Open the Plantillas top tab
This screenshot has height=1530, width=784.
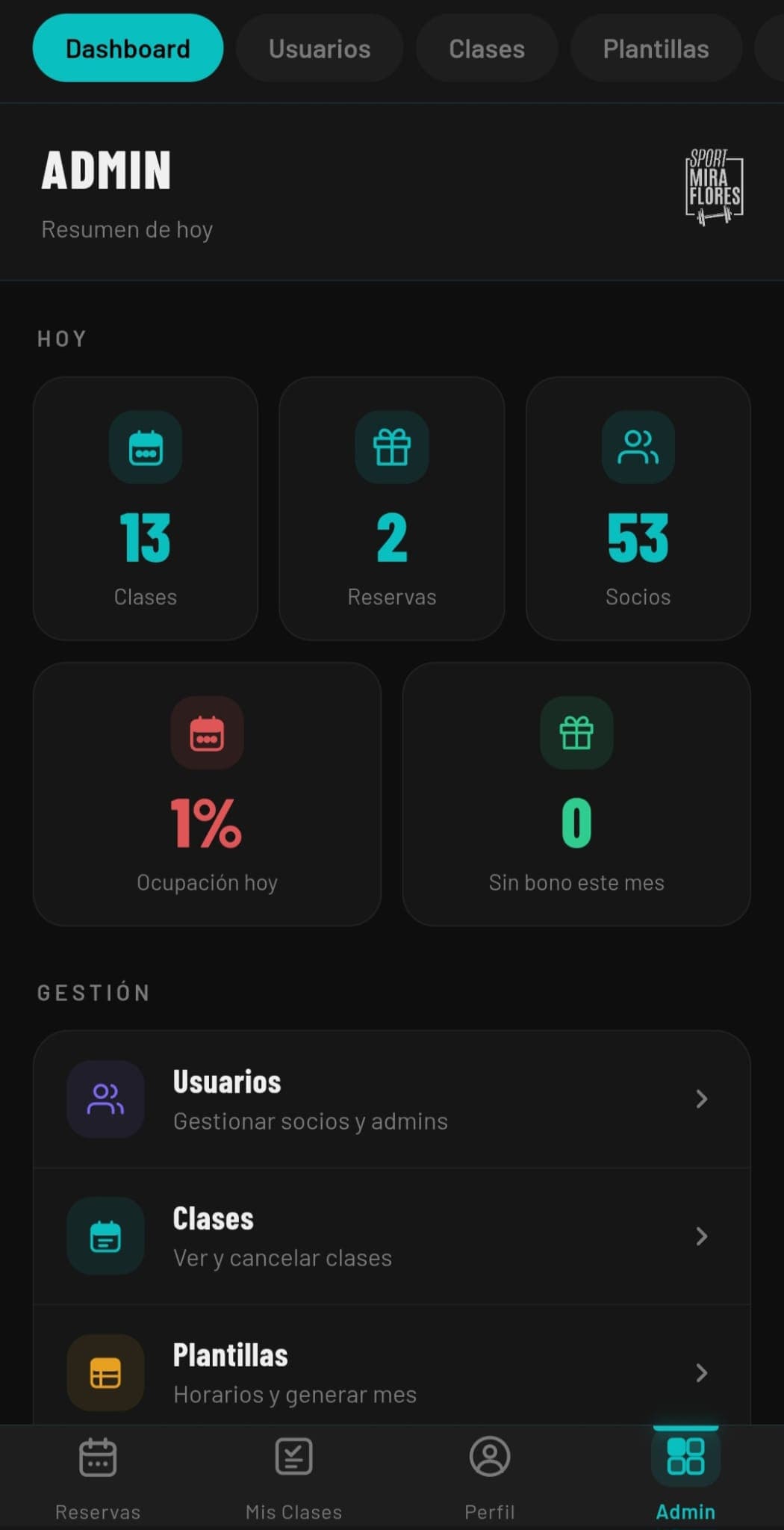coord(656,49)
